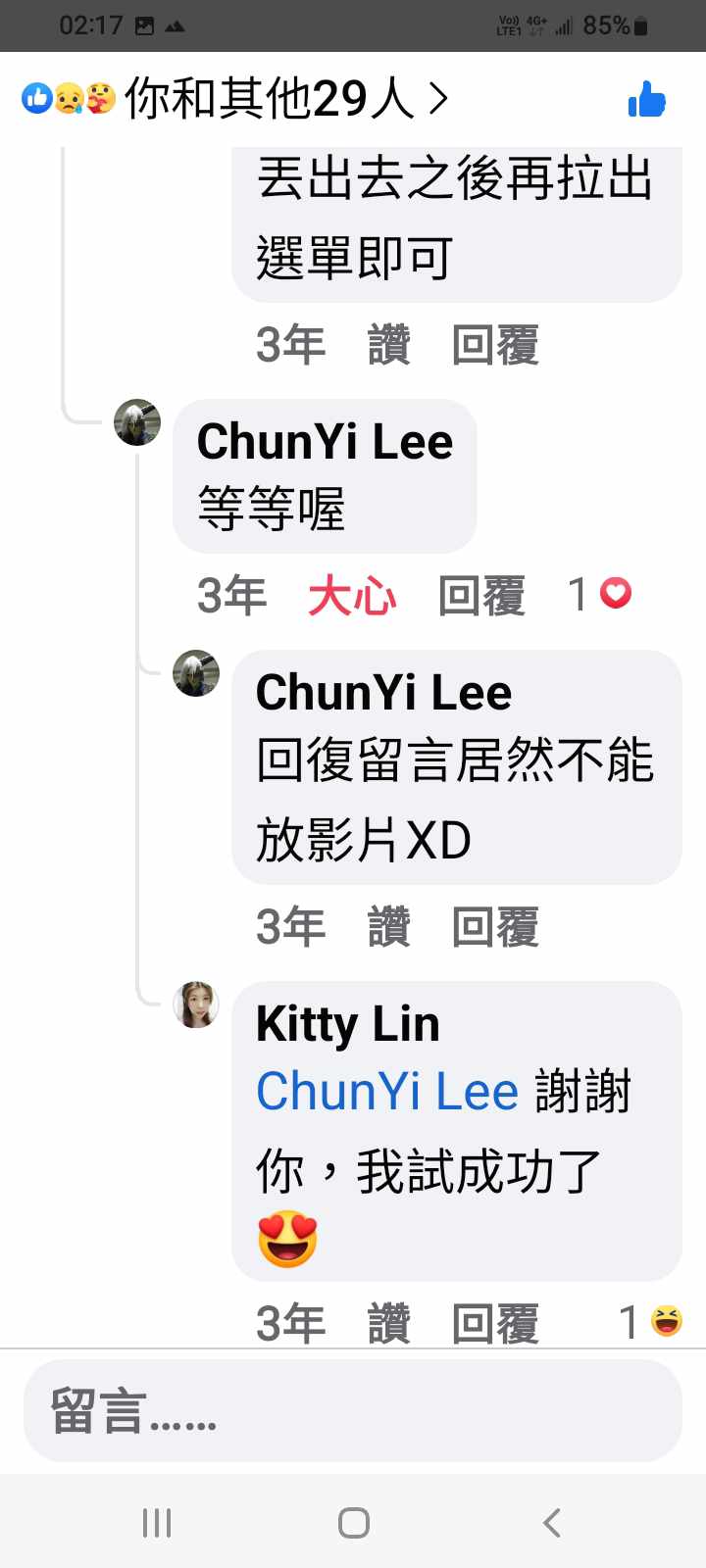Reply to ChunYi Lee's 回復留言 comment

pyautogui.click(x=495, y=926)
